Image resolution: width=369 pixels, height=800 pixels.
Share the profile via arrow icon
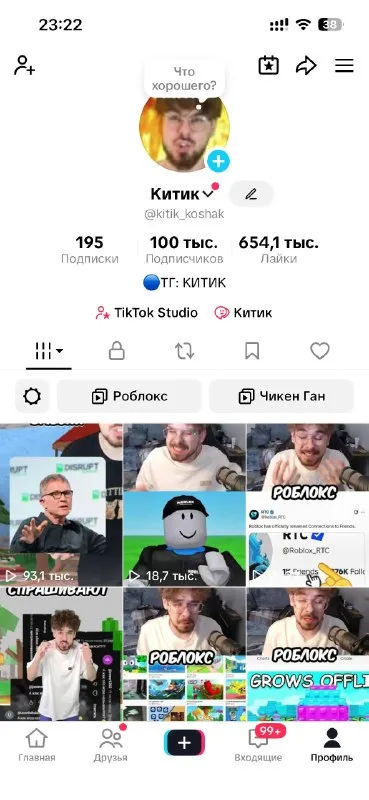[306, 66]
